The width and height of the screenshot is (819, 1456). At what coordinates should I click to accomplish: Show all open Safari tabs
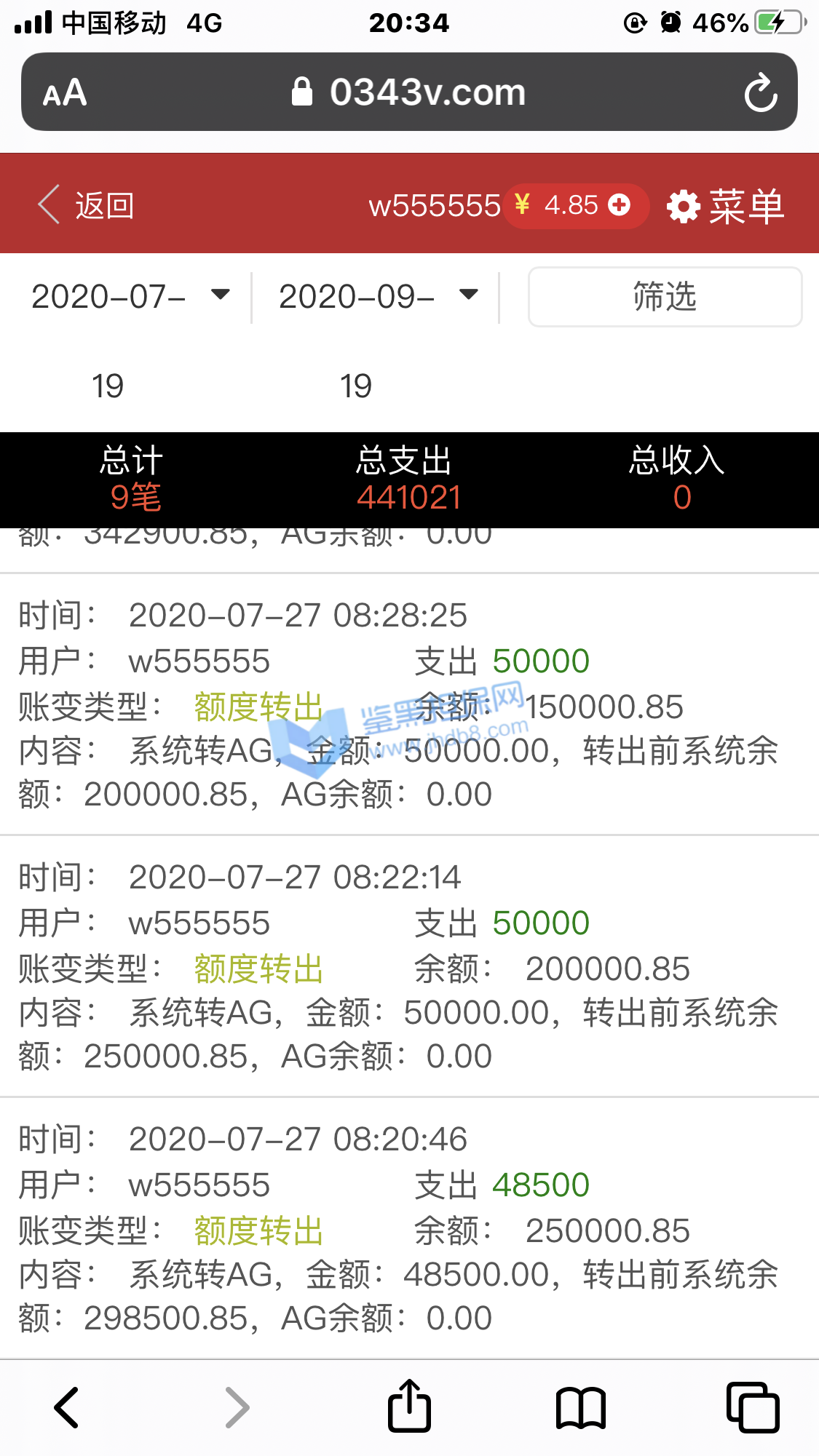752,1407
